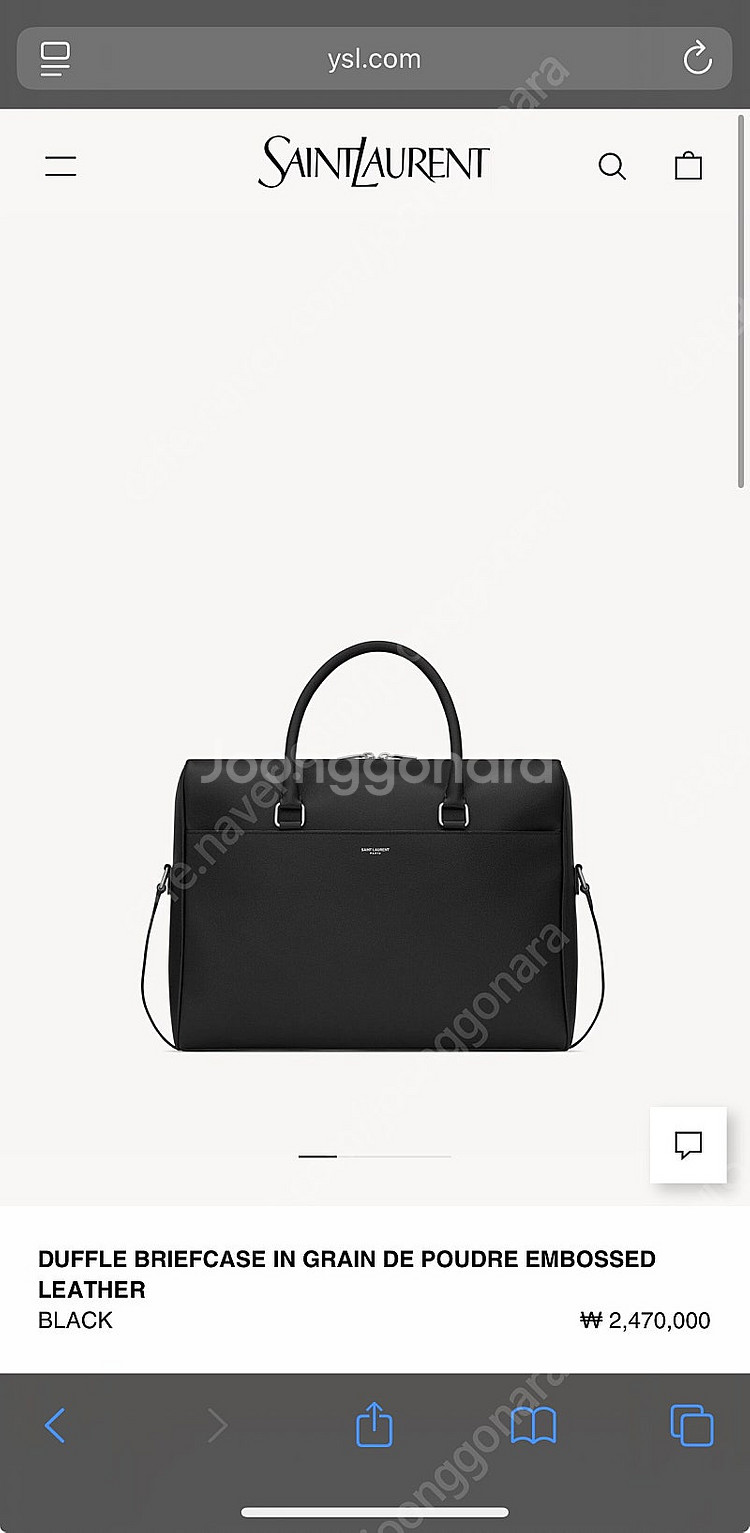Image resolution: width=750 pixels, height=1533 pixels.
Task: Tap the ysl.com address bar
Action: pos(374,59)
